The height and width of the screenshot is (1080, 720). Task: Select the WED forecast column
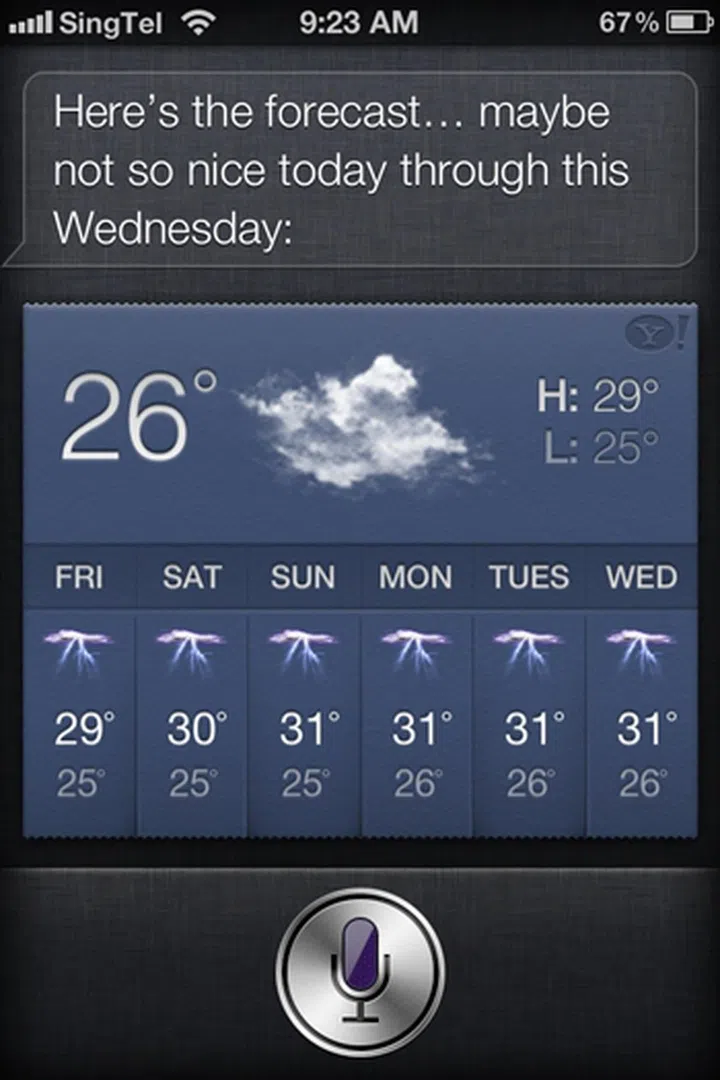pos(639,690)
